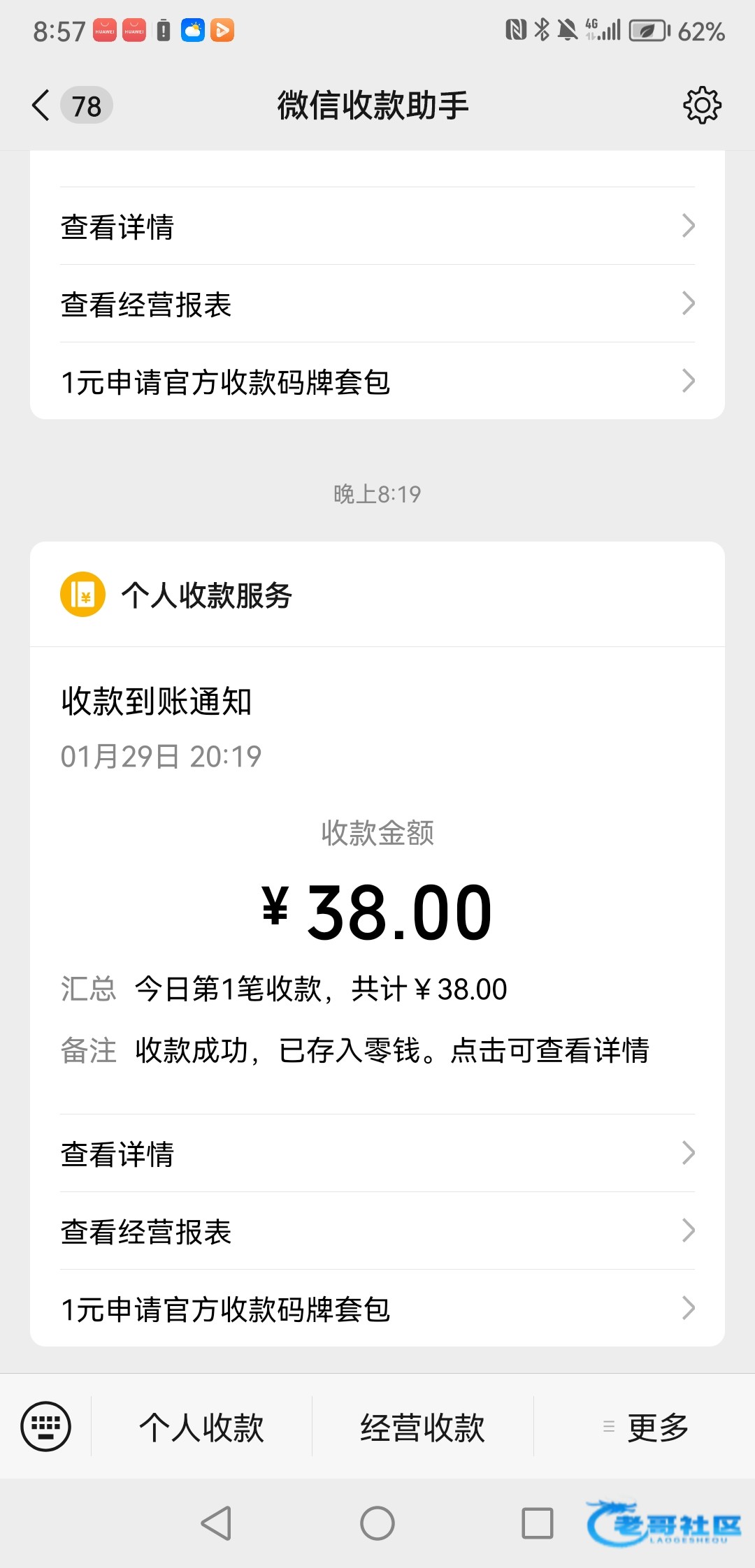Open the 个人收款 menu
Screen dimensions: 755x1568
click(202, 1427)
